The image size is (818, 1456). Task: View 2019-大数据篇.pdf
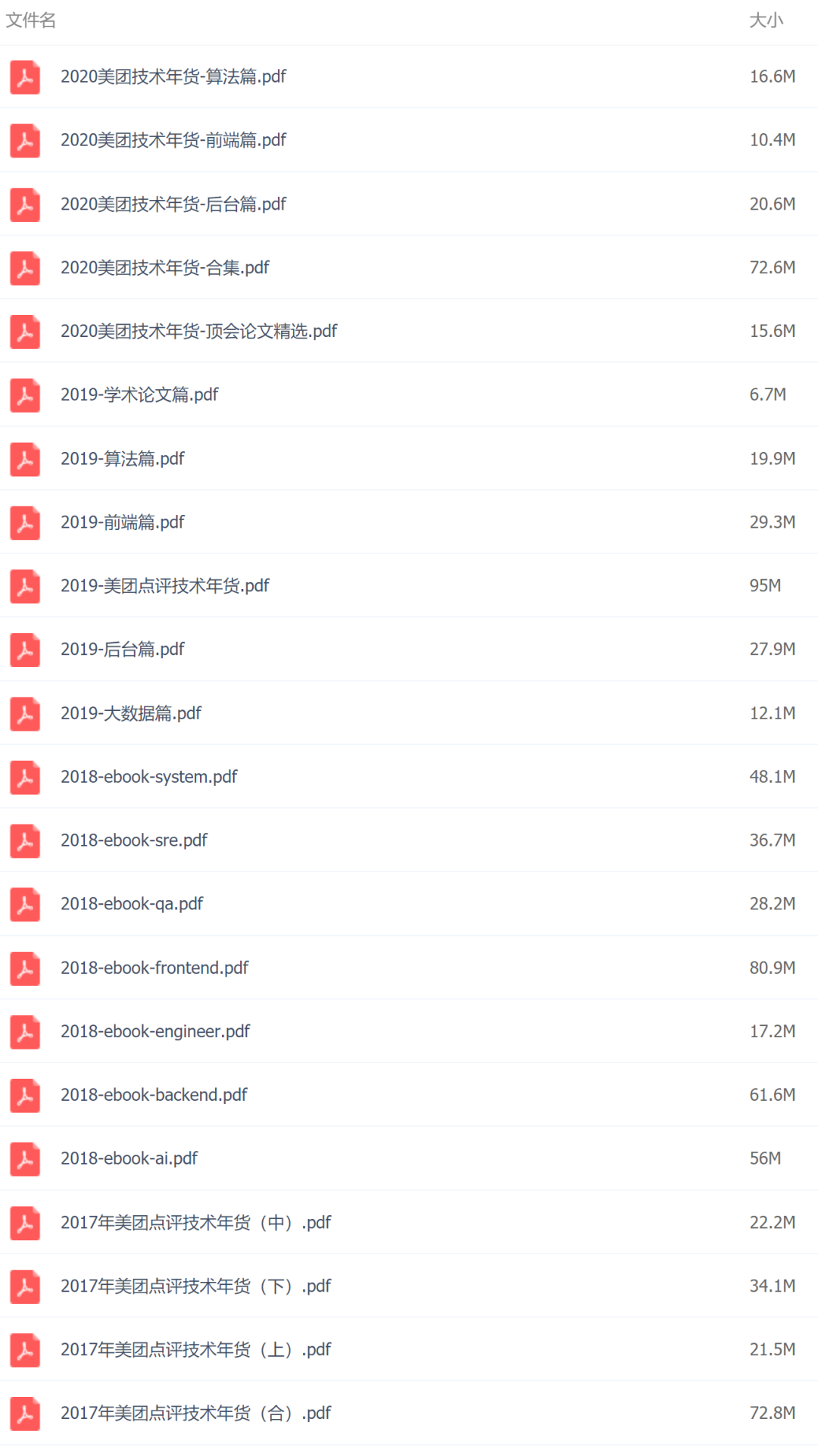[131, 713]
